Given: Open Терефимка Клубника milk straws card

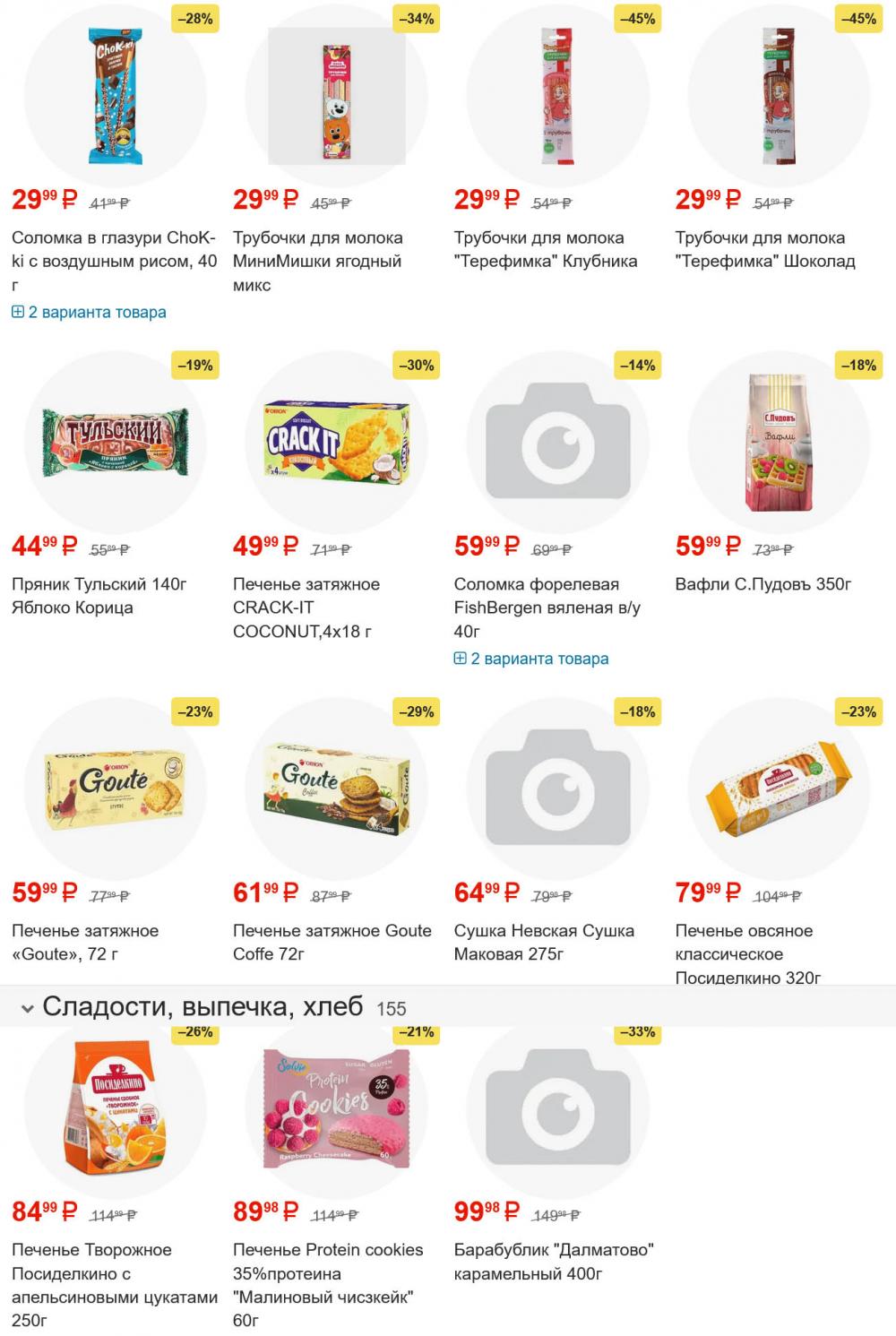Looking at the screenshot, I should [545, 249].
